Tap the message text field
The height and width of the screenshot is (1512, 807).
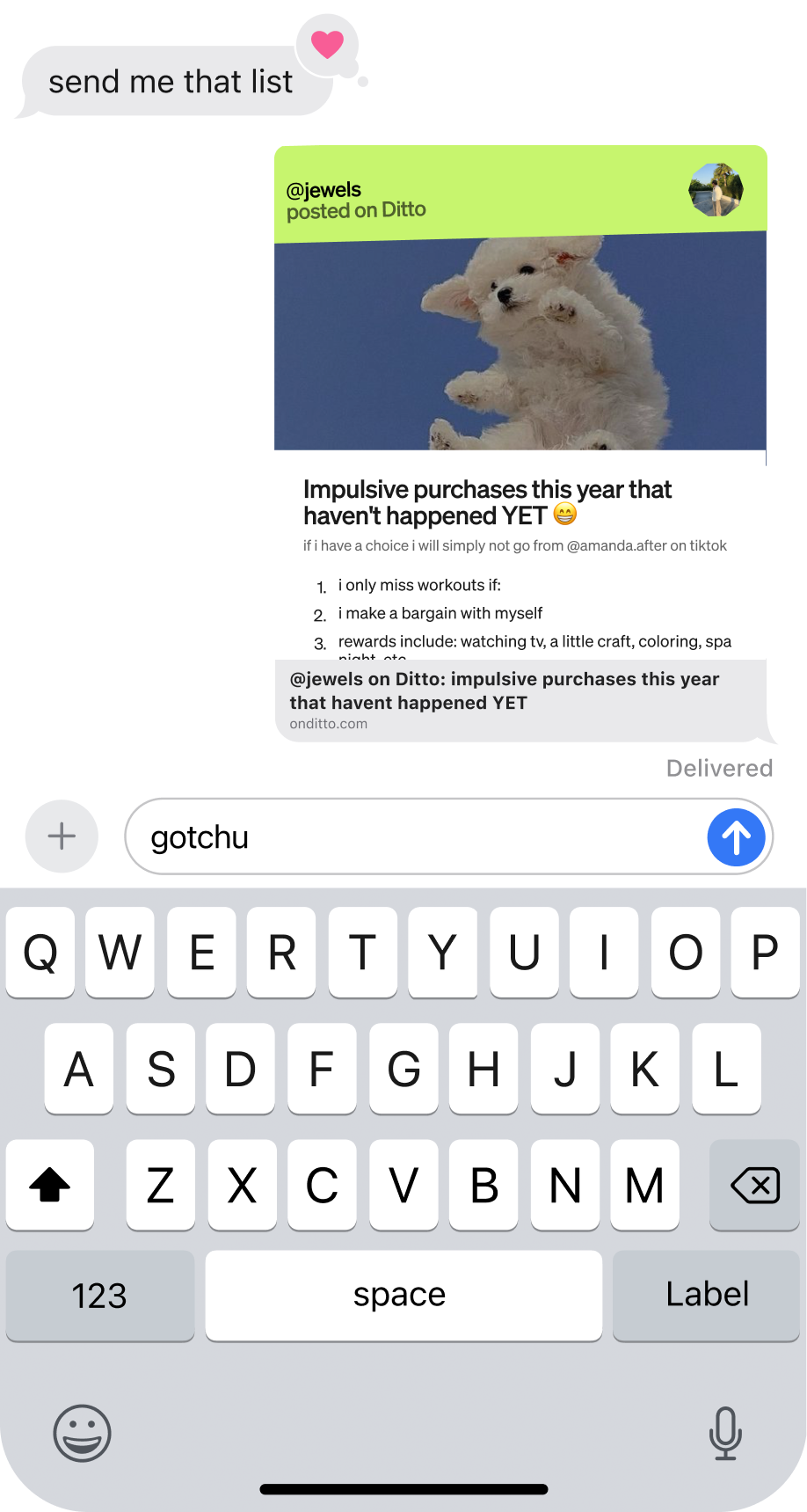point(413,837)
